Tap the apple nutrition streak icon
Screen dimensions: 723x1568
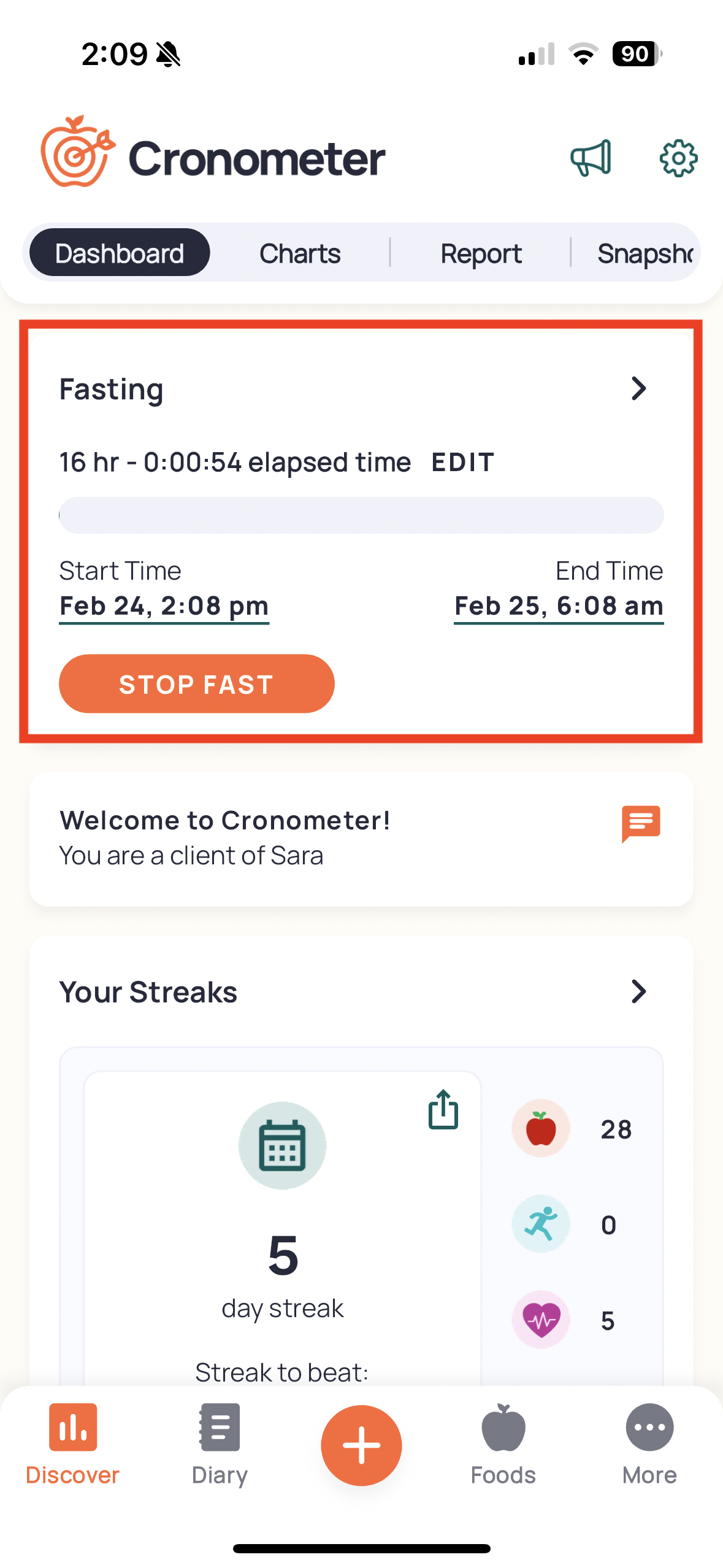(540, 1129)
